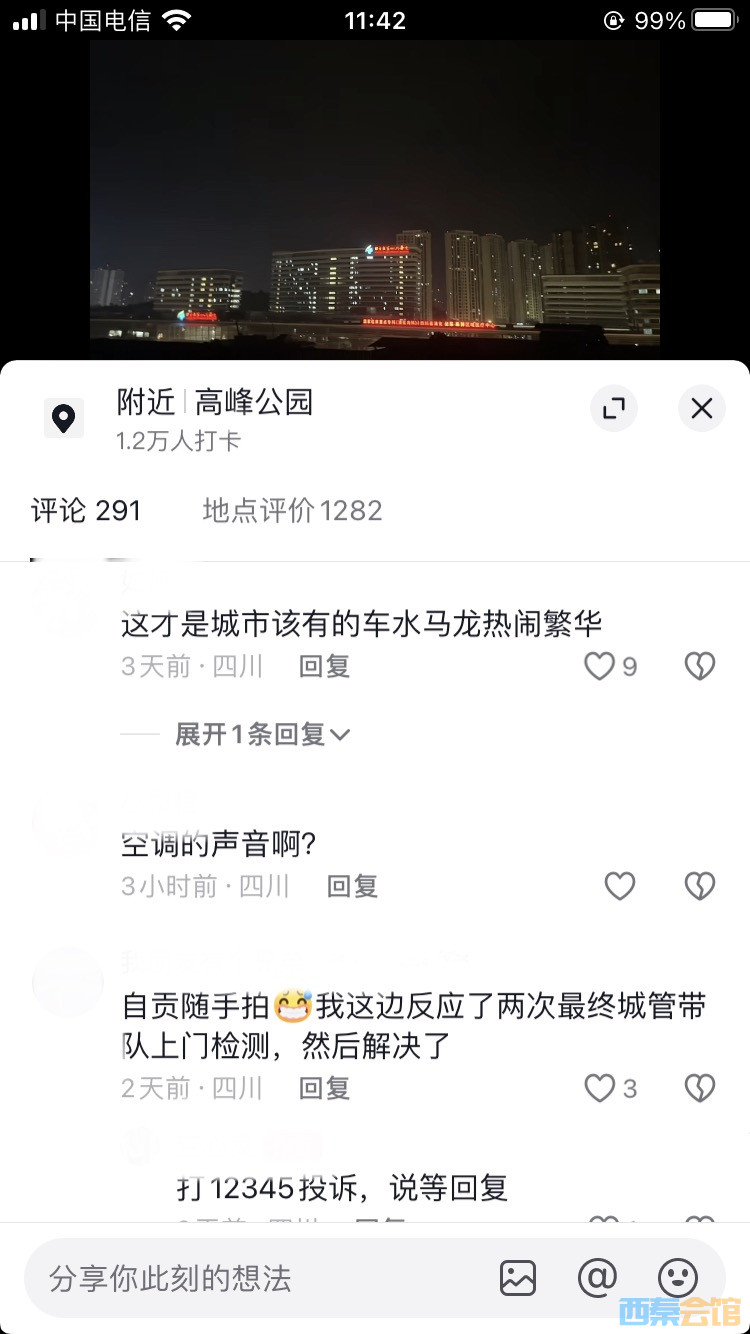
Task: Open the emoji picker
Action: pos(678,1278)
